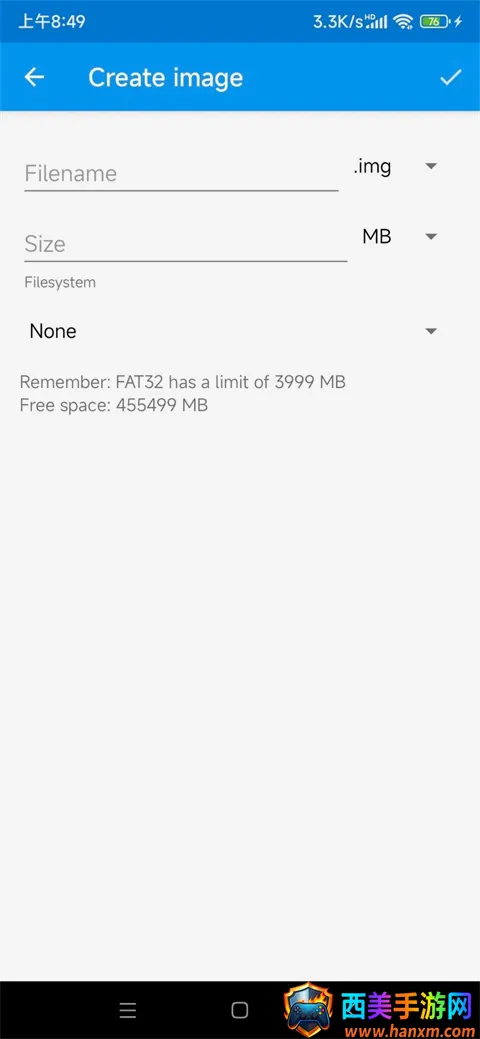Tap the Filename text field

[181, 174]
